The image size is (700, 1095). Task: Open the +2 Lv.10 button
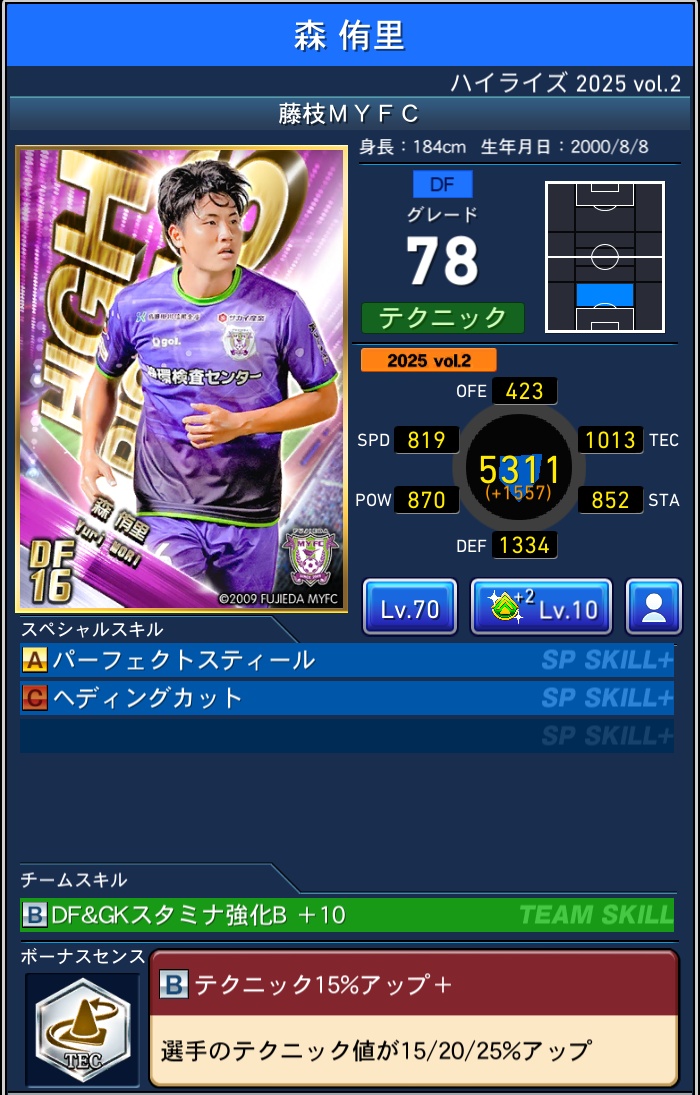[541, 607]
